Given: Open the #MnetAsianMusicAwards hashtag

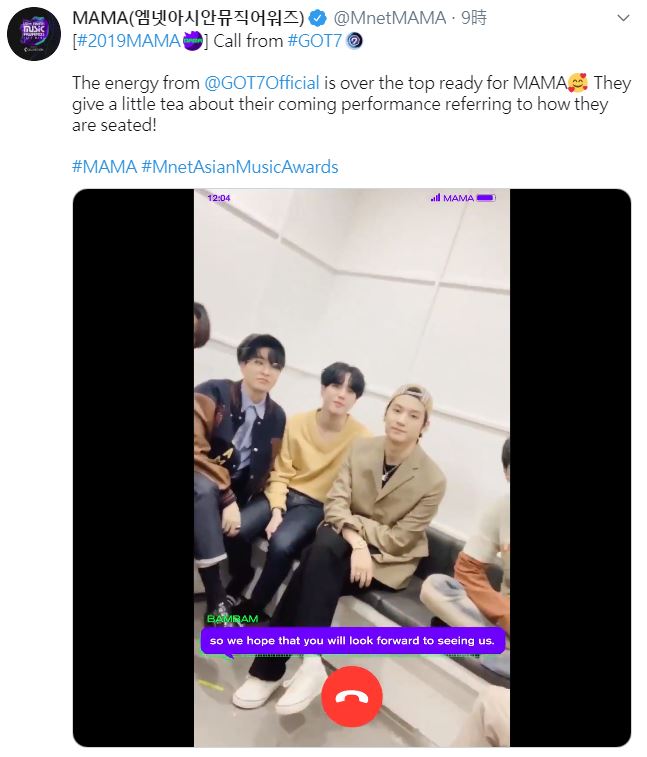Looking at the screenshot, I should click(239, 167).
